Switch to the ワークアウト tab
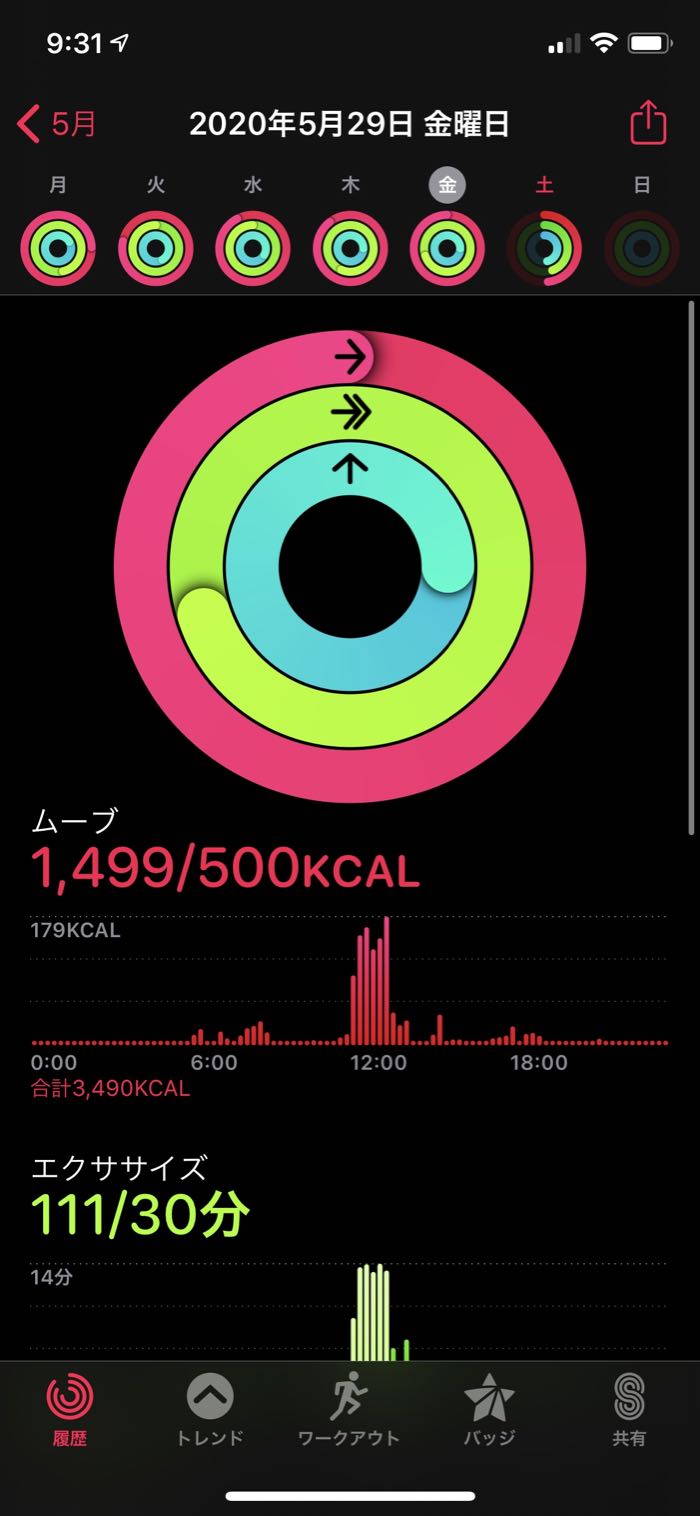 coord(349,1410)
